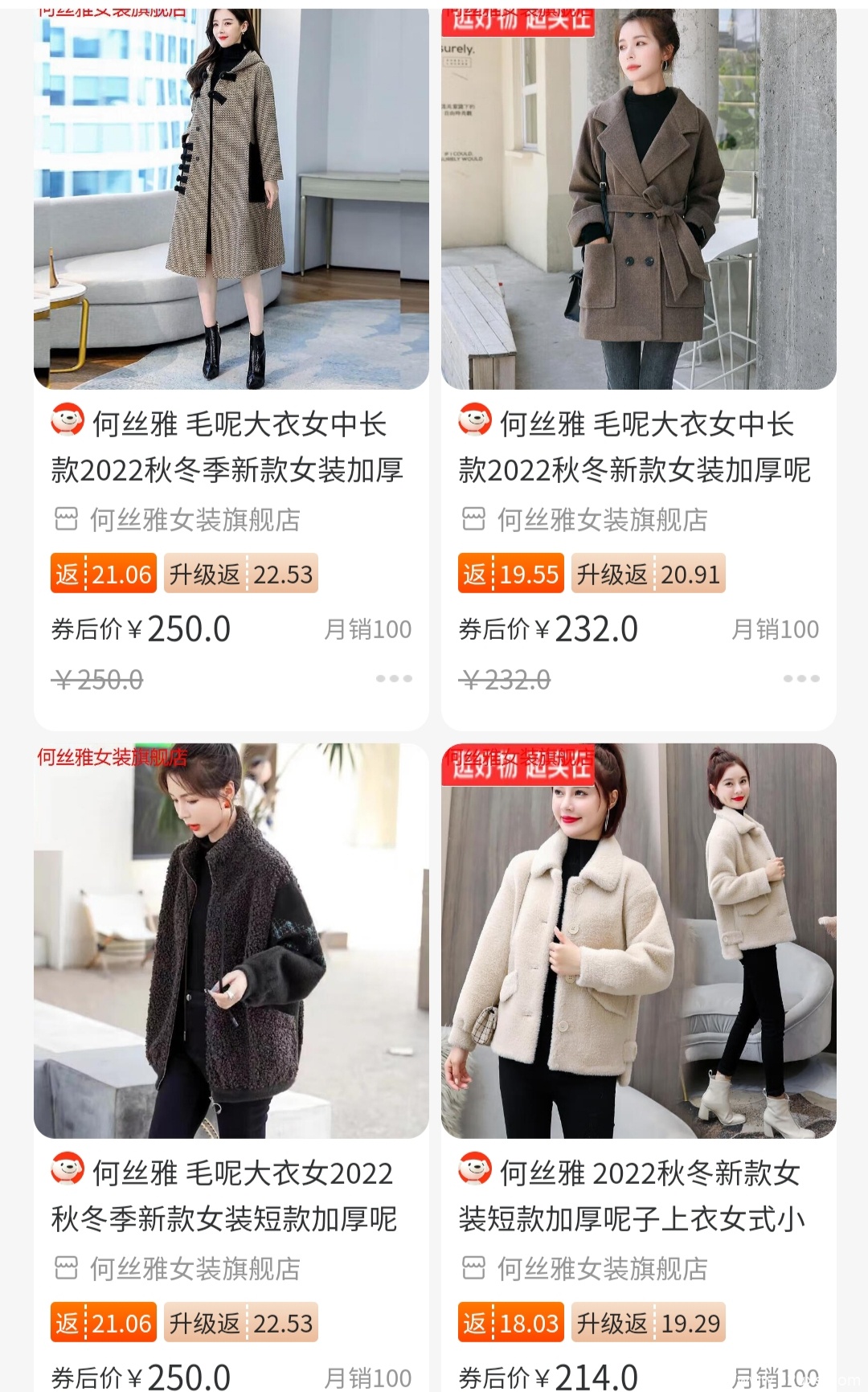Open more options on the ¥232.0 coat

(801, 679)
